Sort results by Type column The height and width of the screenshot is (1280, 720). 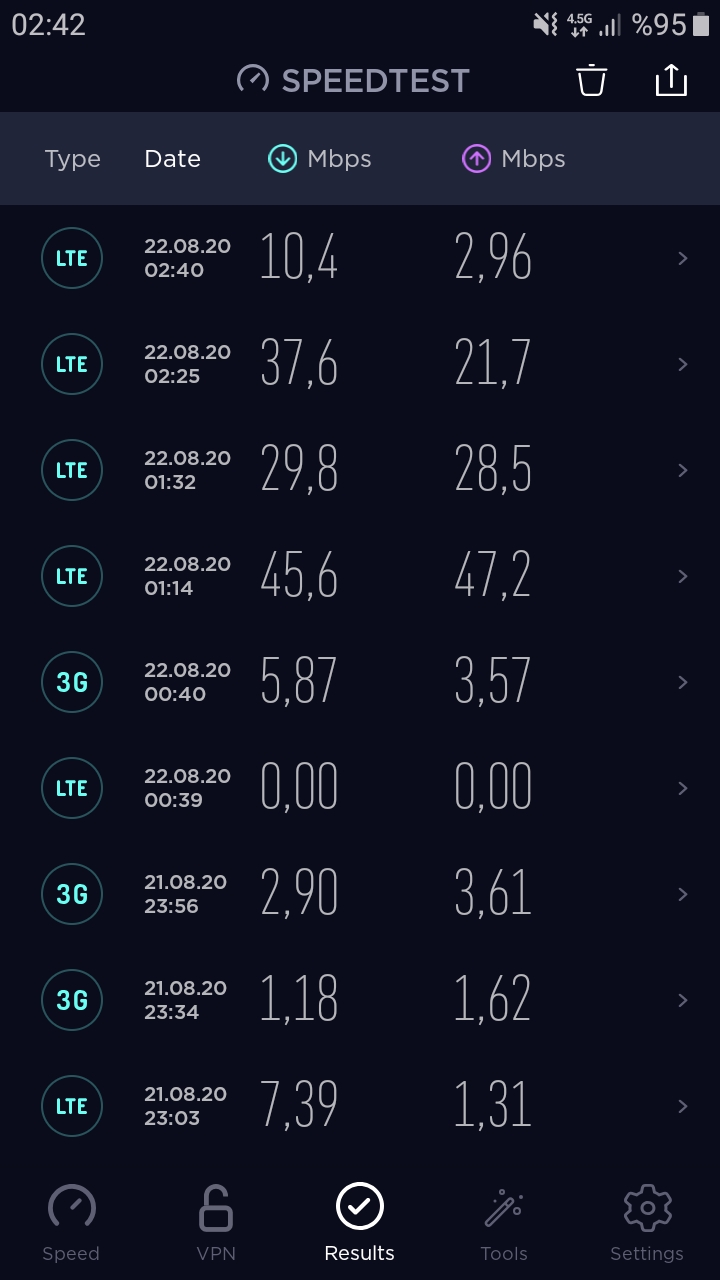(x=73, y=159)
